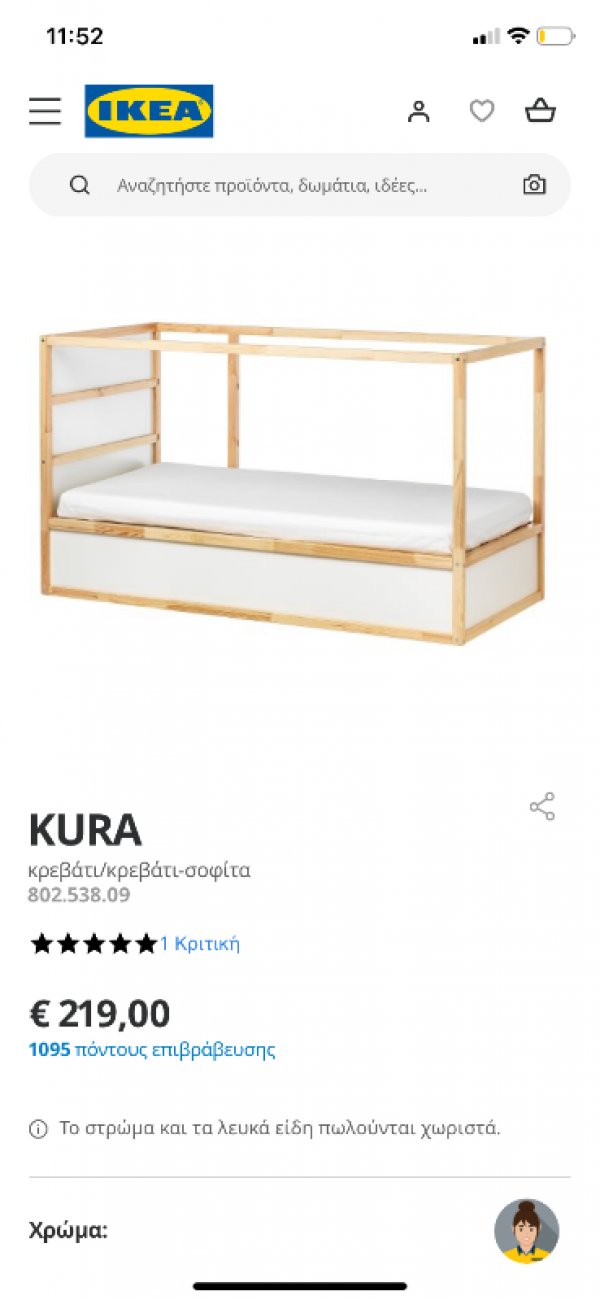
Task: Open the 1 Κριτική review link
Action: pos(200,943)
